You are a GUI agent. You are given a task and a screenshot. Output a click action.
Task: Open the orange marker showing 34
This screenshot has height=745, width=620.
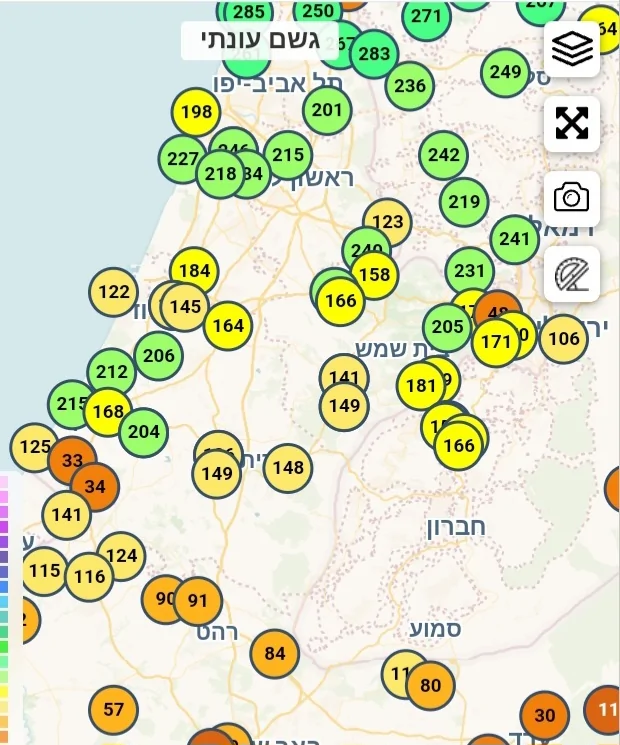point(95,487)
